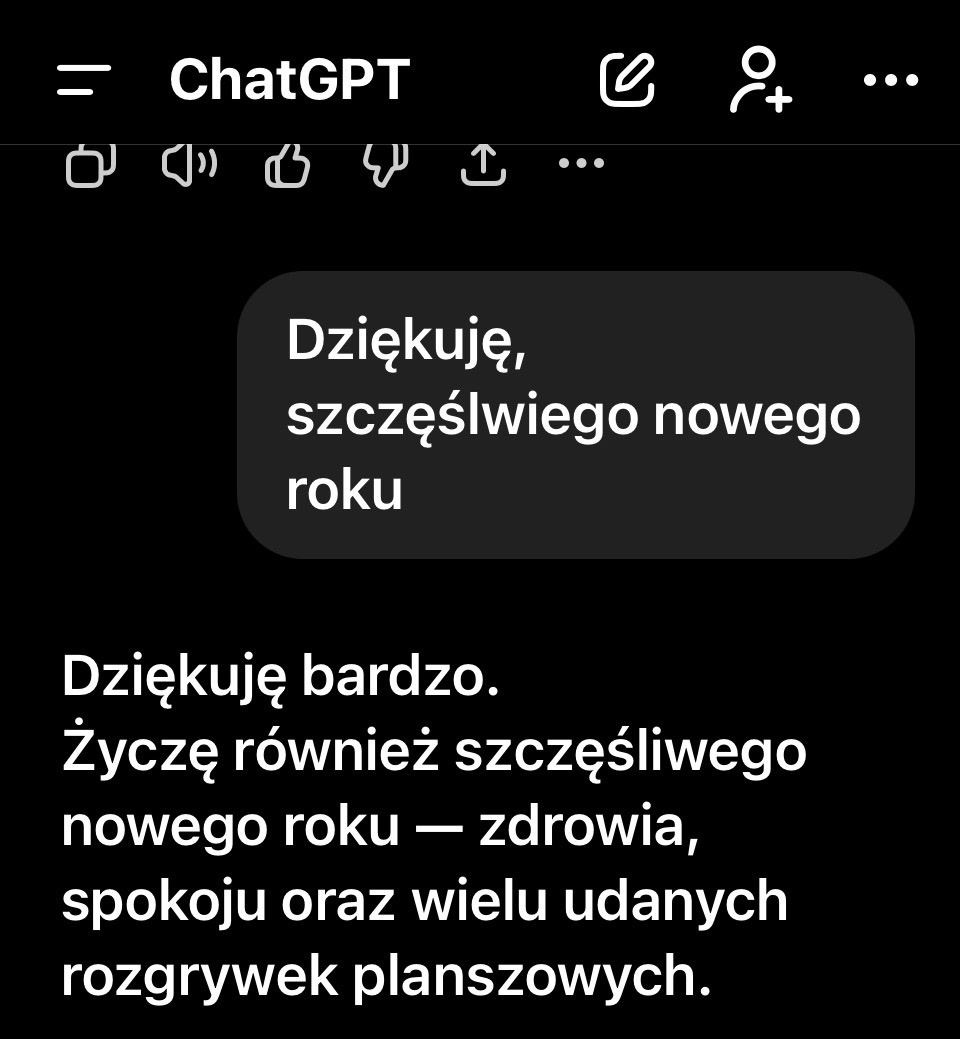This screenshot has width=960, height=1039.
Task: Dislike the previous response
Action: (386, 164)
